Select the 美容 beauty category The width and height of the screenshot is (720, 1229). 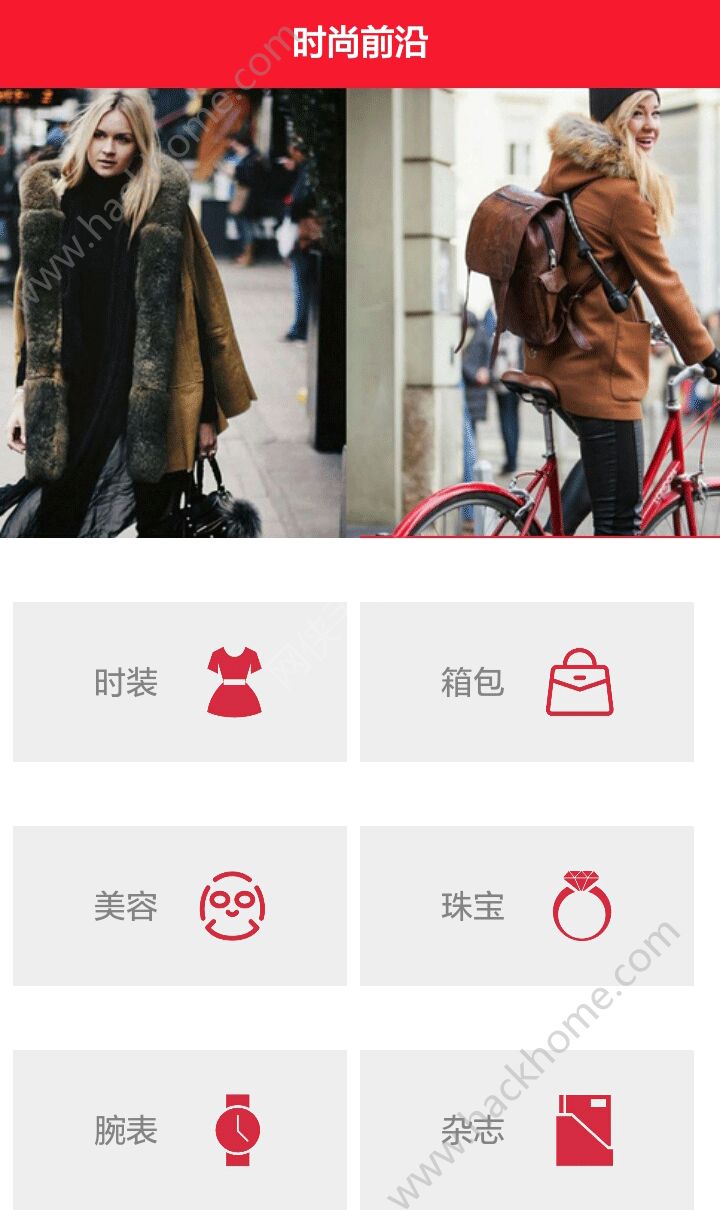(180, 906)
